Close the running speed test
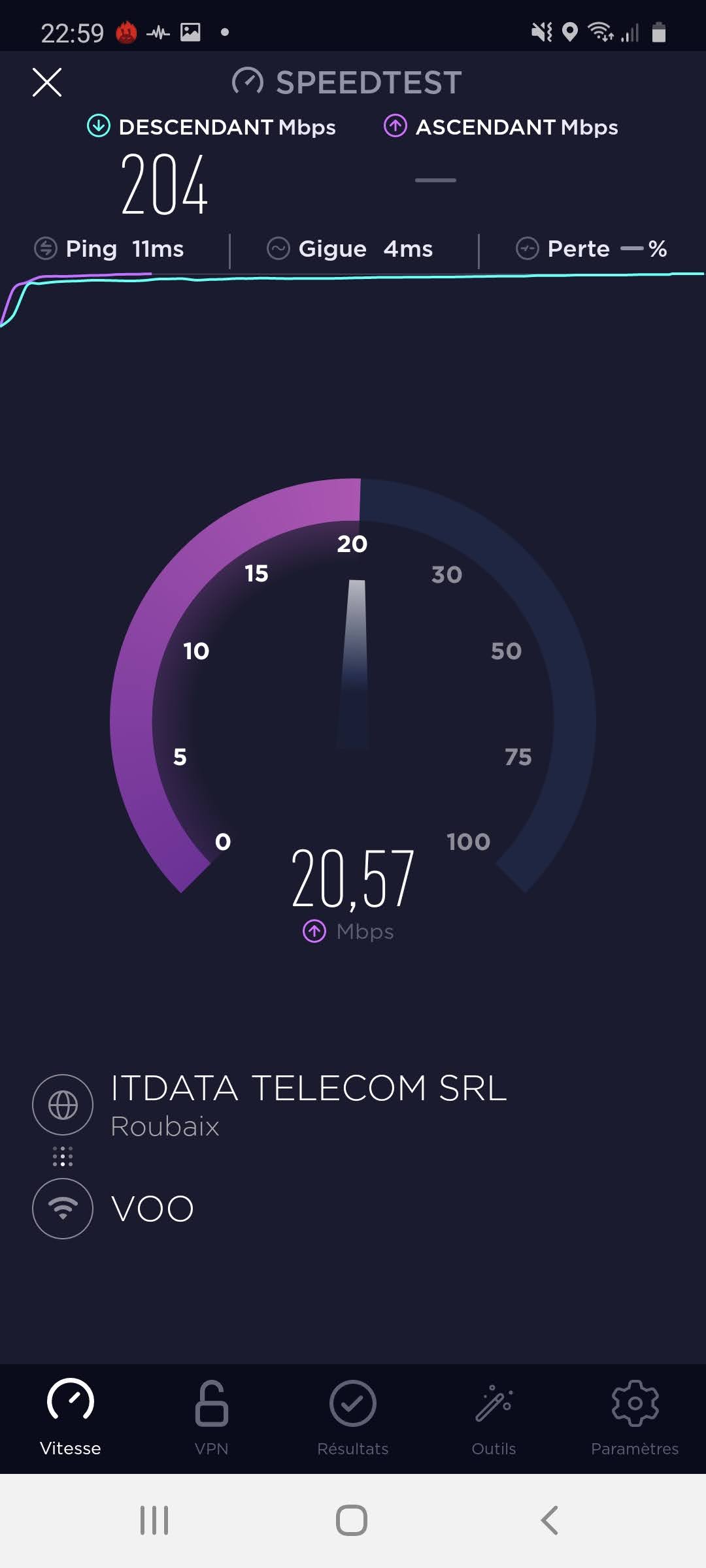706x1568 pixels. tap(47, 82)
